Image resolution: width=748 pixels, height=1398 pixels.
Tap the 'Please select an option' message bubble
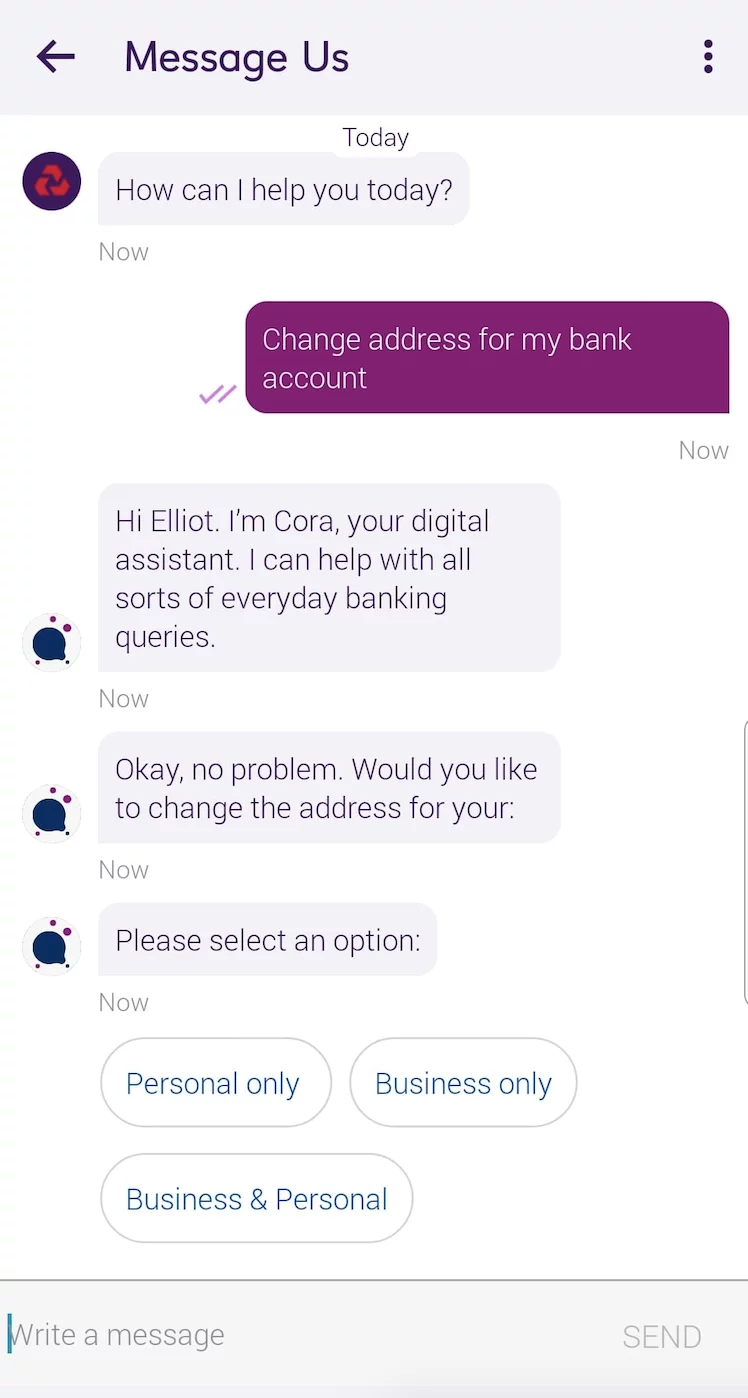pos(267,940)
